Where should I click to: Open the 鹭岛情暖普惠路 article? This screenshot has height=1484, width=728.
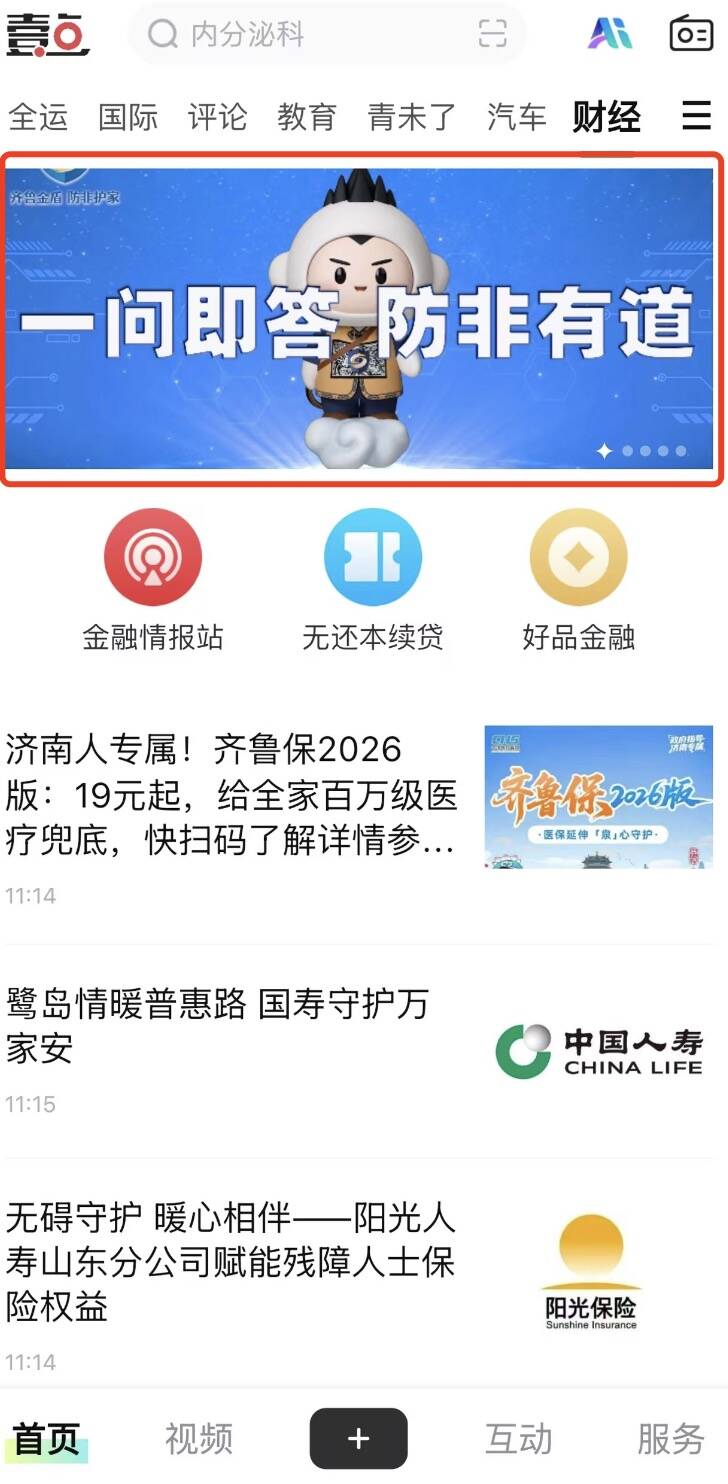tap(217, 1026)
